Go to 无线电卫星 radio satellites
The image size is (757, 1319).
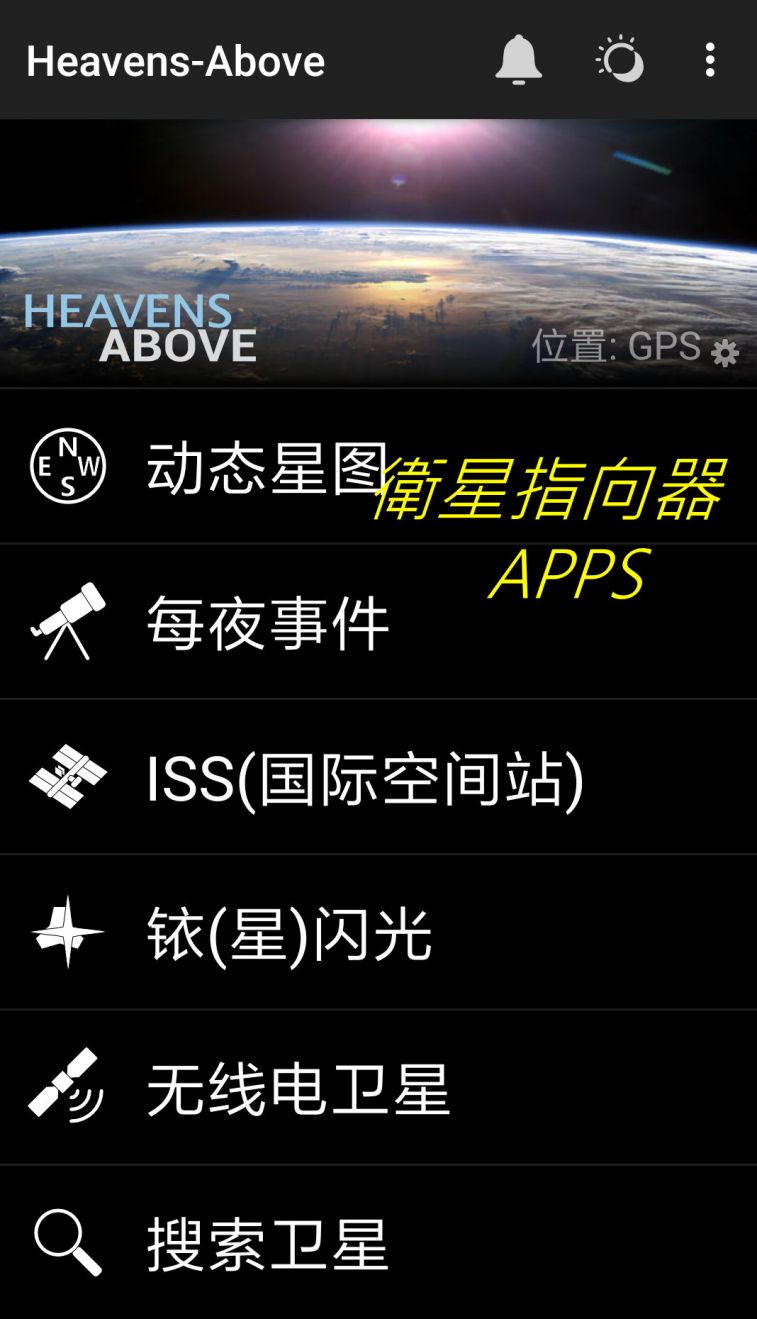tap(298, 1088)
